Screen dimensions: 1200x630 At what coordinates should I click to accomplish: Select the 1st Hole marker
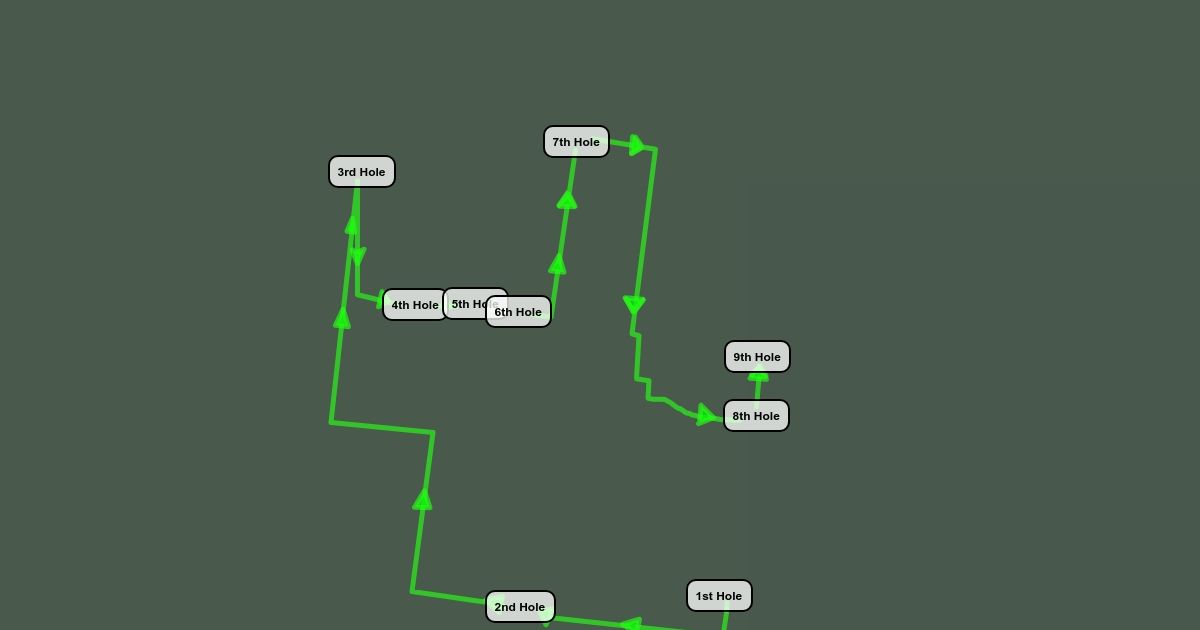[719, 596]
